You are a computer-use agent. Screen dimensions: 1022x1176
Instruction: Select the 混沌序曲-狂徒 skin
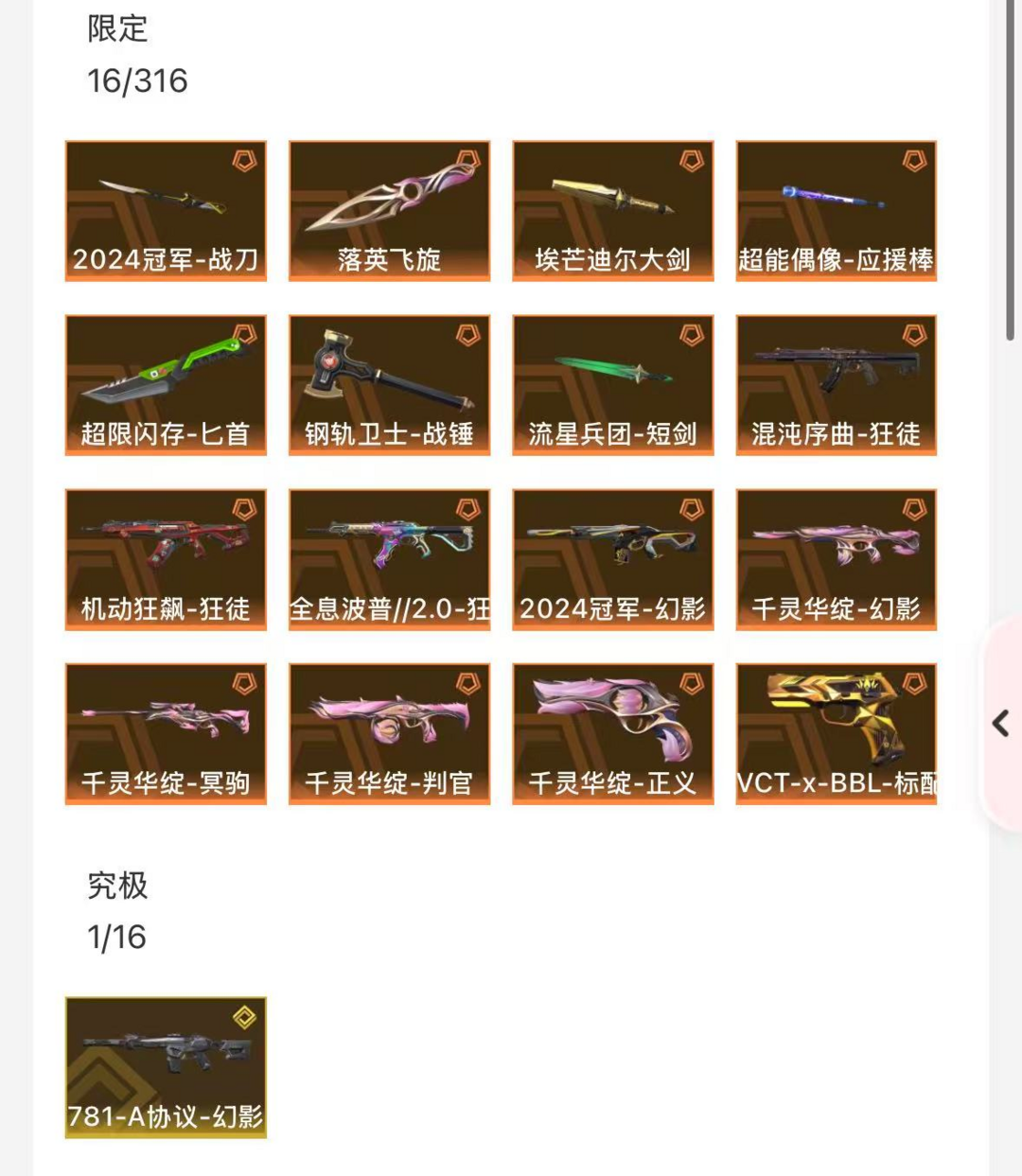coord(836,385)
